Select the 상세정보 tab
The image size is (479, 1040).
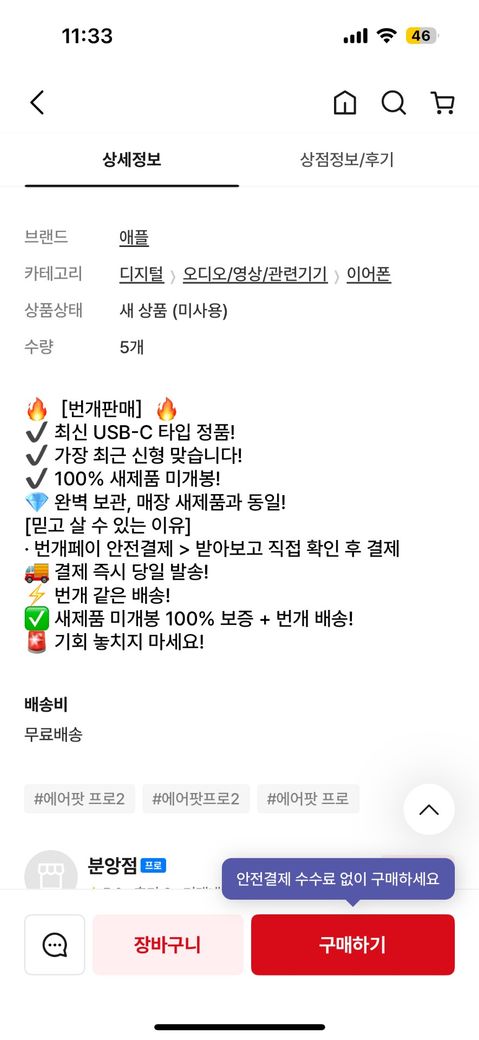coord(131,160)
